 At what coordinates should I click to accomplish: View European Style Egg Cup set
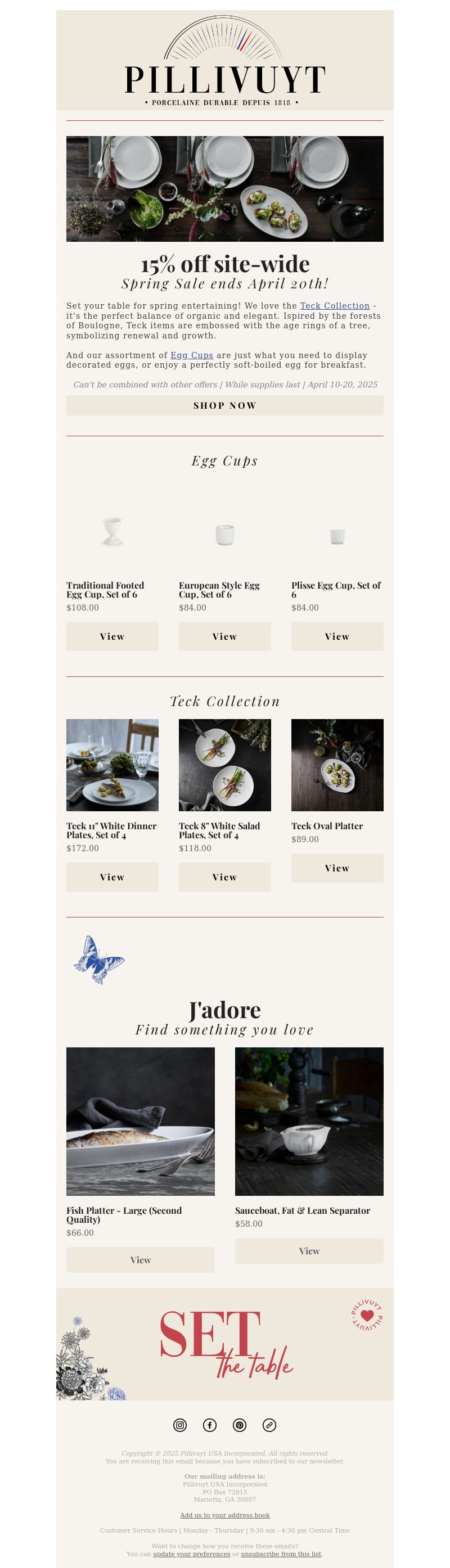point(224,636)
